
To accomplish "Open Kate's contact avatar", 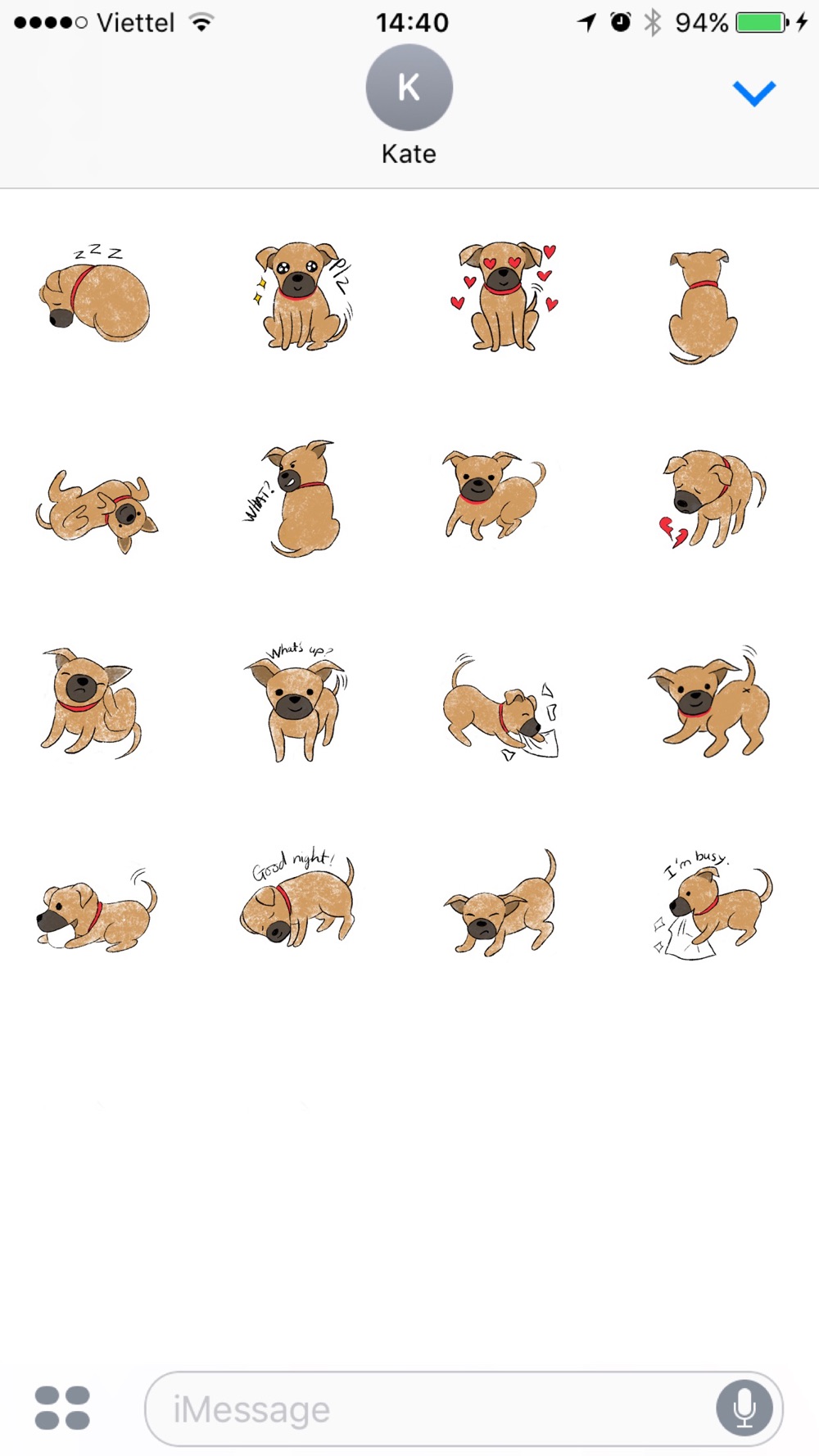I will point(409,88).
